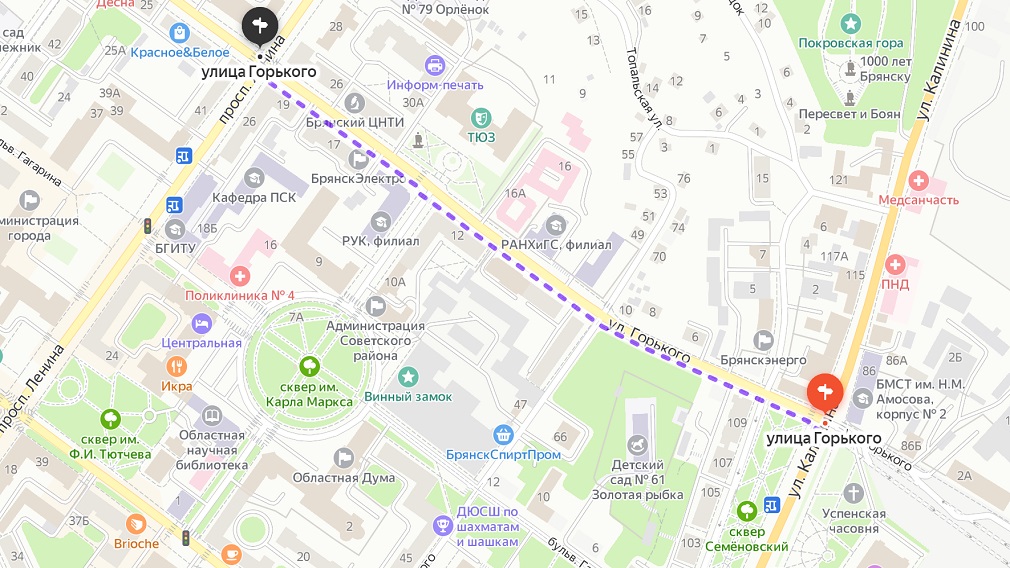This screenshot has width=1010, height=568.
Task: Open the Красное&Белое shop marker
Action: 180,33
